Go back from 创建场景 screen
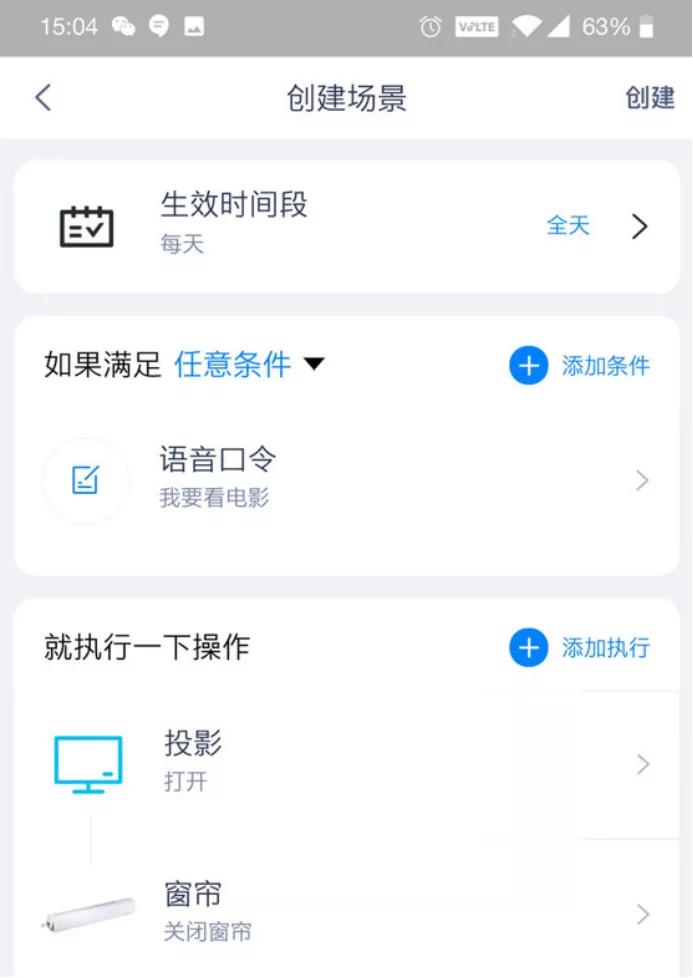Image resolution: width=693 pixels, height=978 pixels. (x=43, y=98)
